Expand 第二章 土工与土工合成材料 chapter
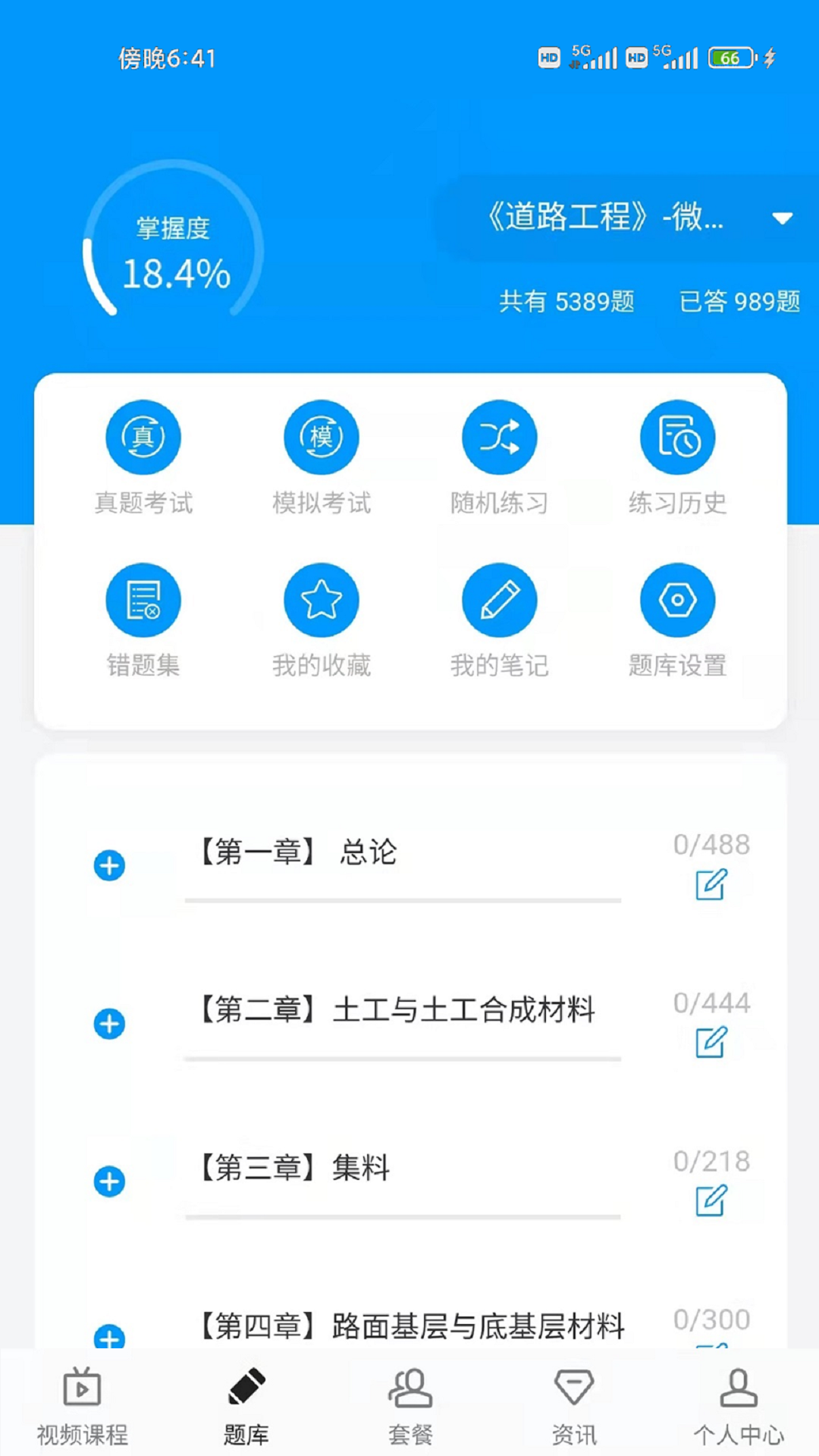The height and width of the screenshot is (1456, 819). (x=109, y=1024)
